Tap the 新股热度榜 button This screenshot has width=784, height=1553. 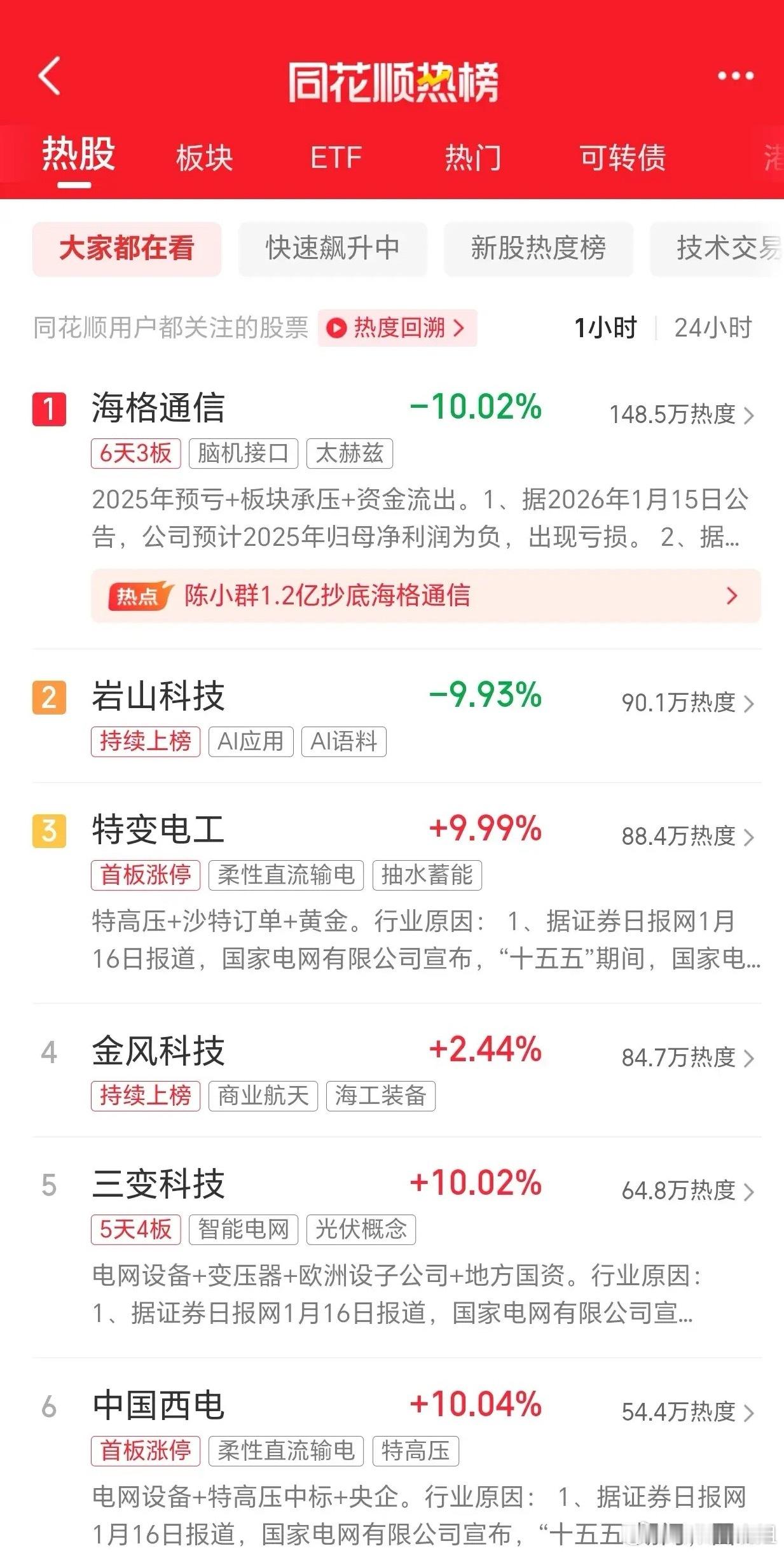pyautogui.click(x=538, y=249)
